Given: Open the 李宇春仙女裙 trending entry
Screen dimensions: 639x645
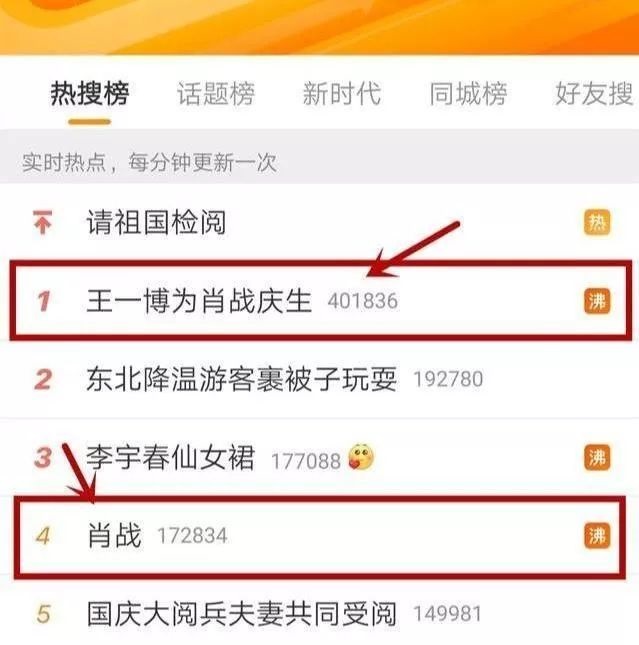Looking at the screenshot, I should (x=171, y=458).
